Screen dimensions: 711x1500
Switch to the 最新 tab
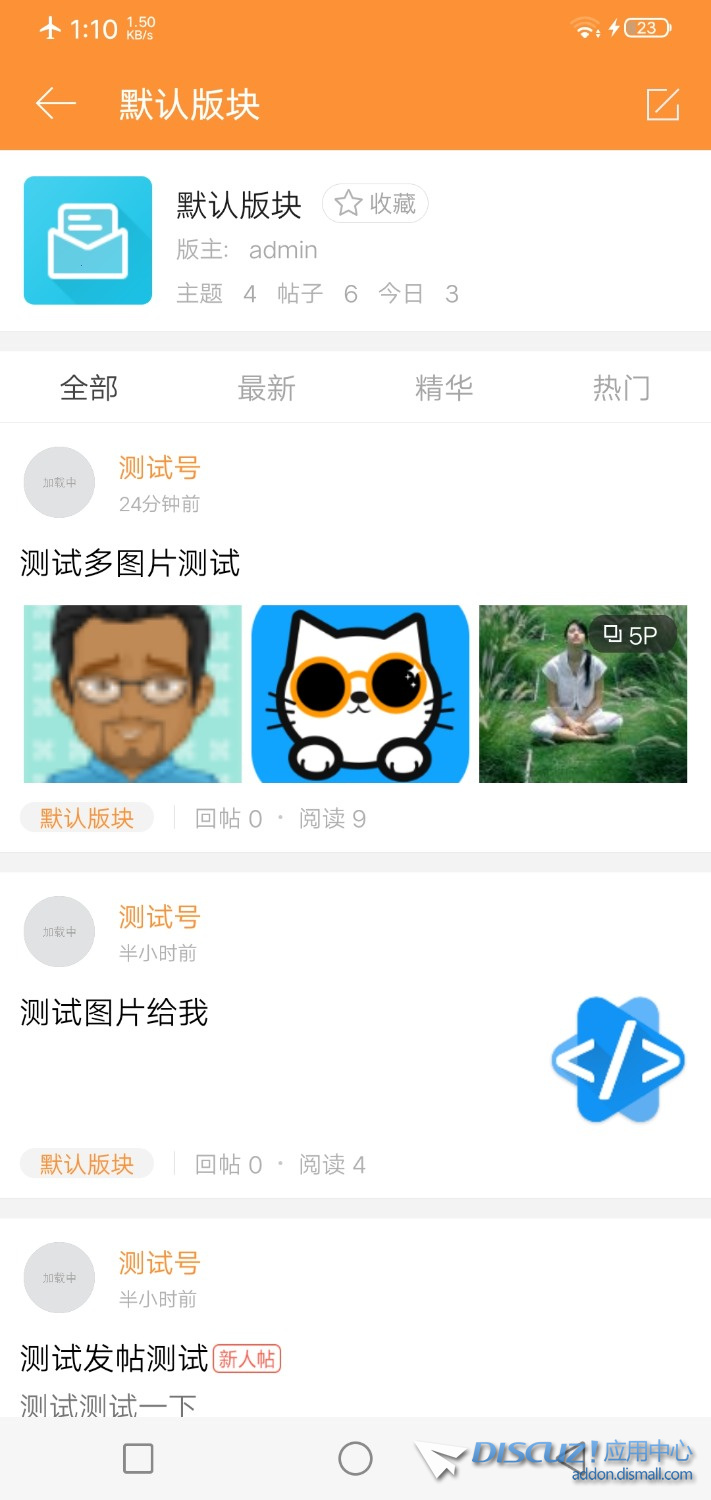point(266,388)
